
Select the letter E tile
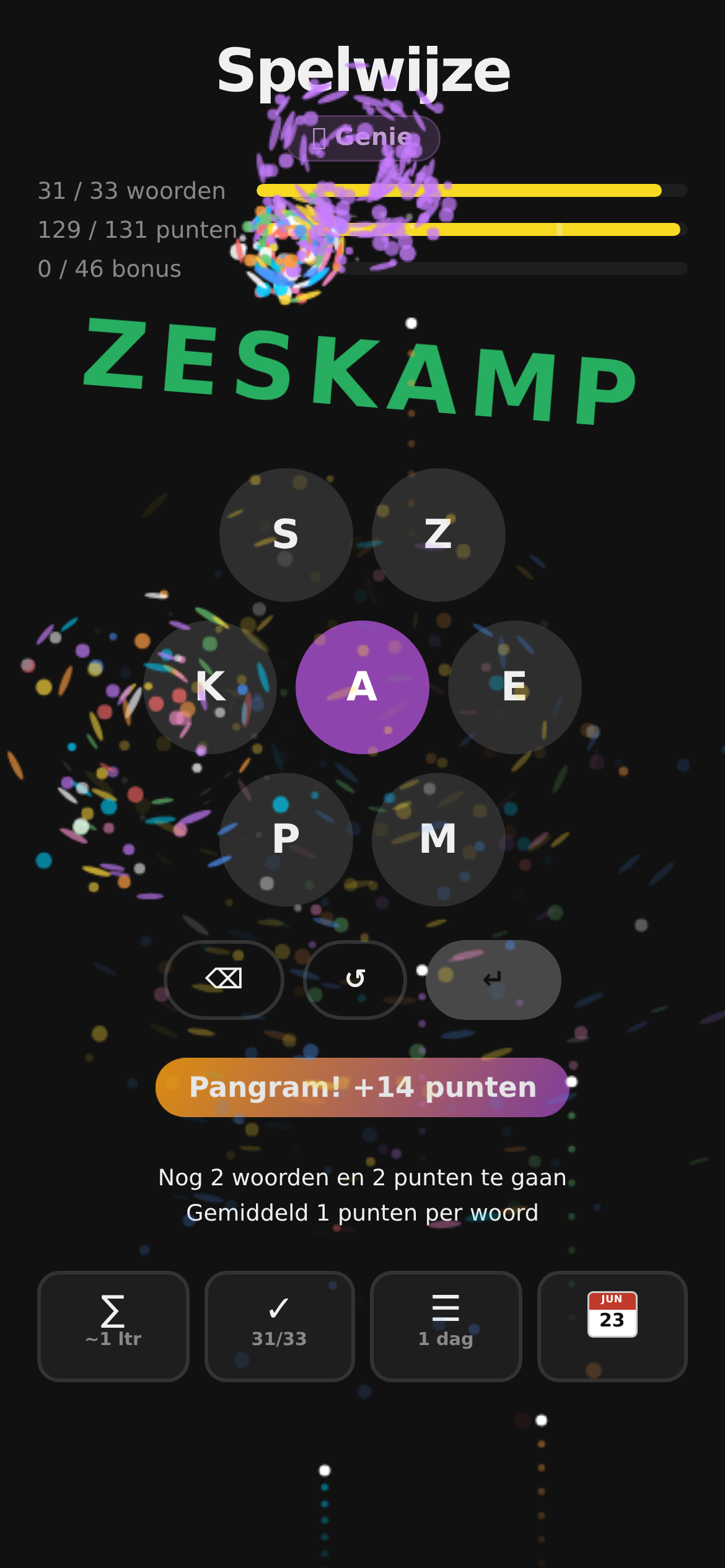click(x=515, y=687)
